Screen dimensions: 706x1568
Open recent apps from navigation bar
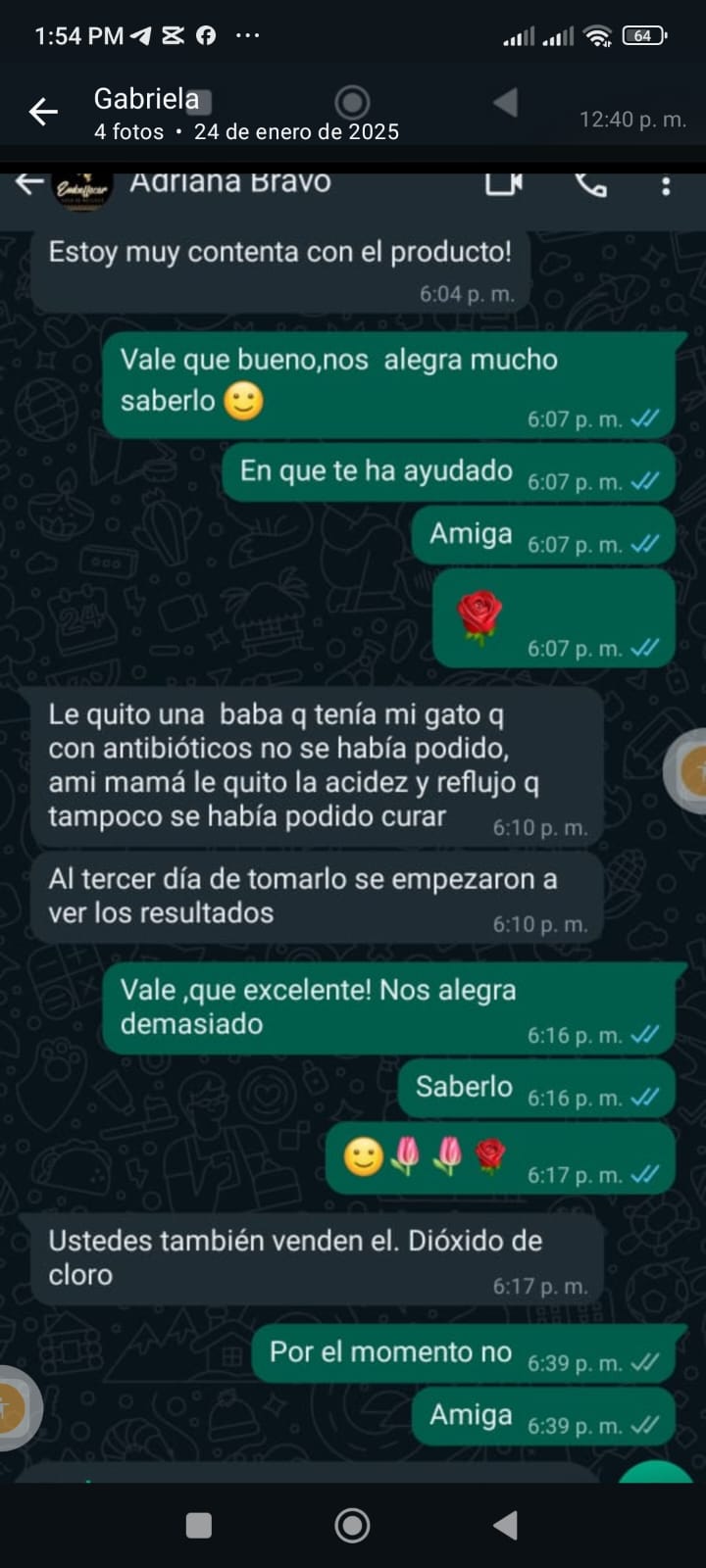point(199,1525)
